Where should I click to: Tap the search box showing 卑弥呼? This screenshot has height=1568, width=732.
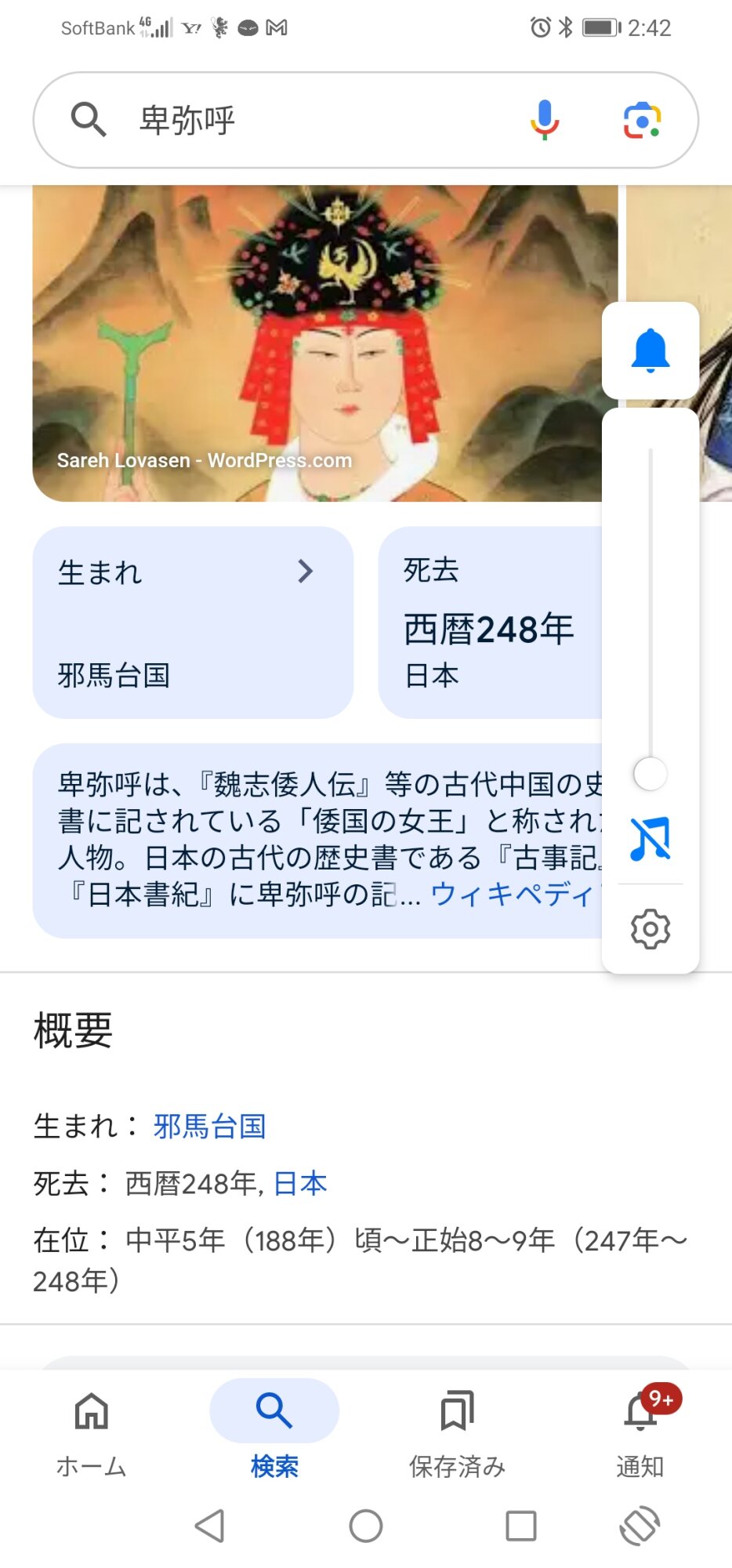(313, 120)
